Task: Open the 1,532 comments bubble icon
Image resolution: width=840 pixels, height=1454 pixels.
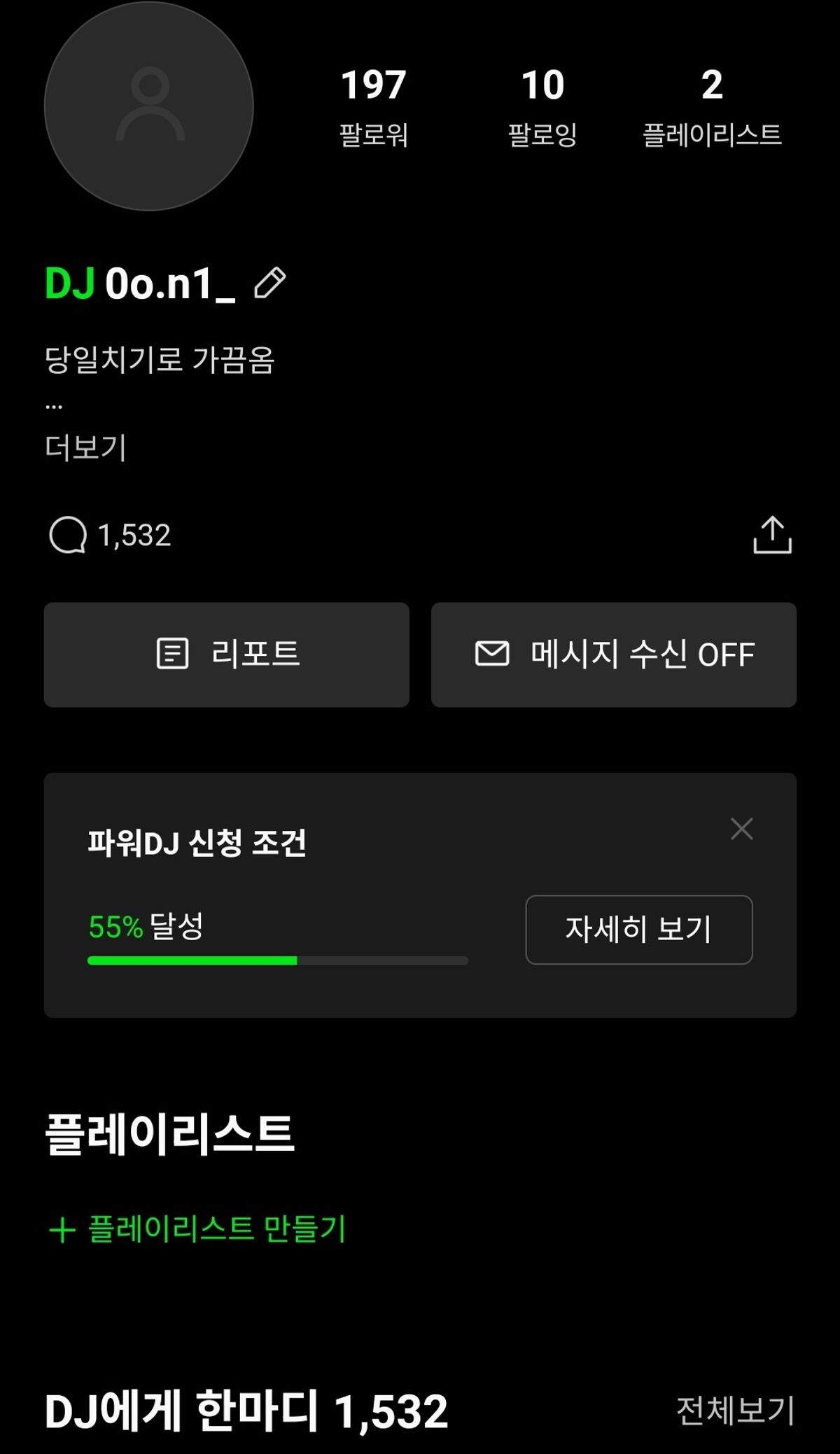Action: pyautogui.click(x=68, y=536)
